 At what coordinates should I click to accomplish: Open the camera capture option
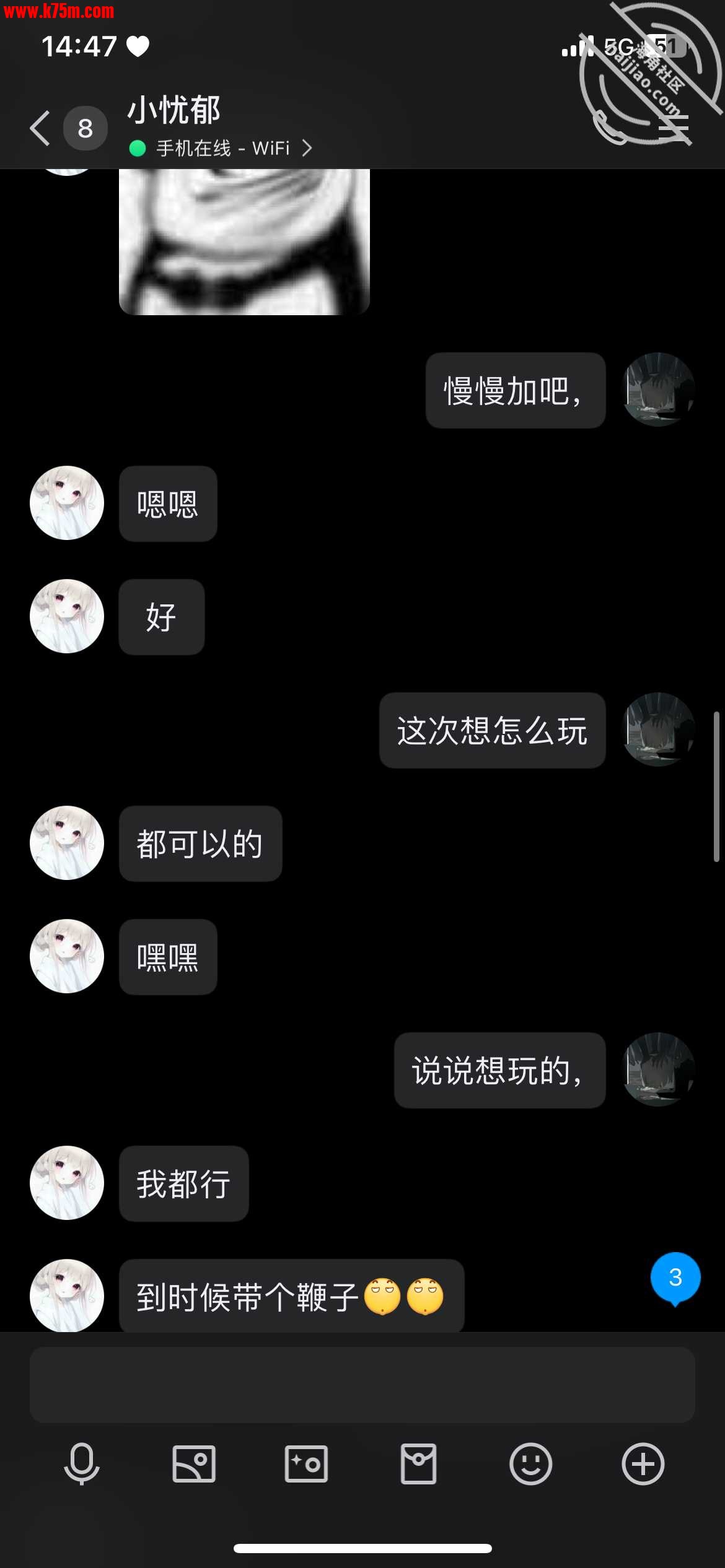click(x=306, y=1464)
